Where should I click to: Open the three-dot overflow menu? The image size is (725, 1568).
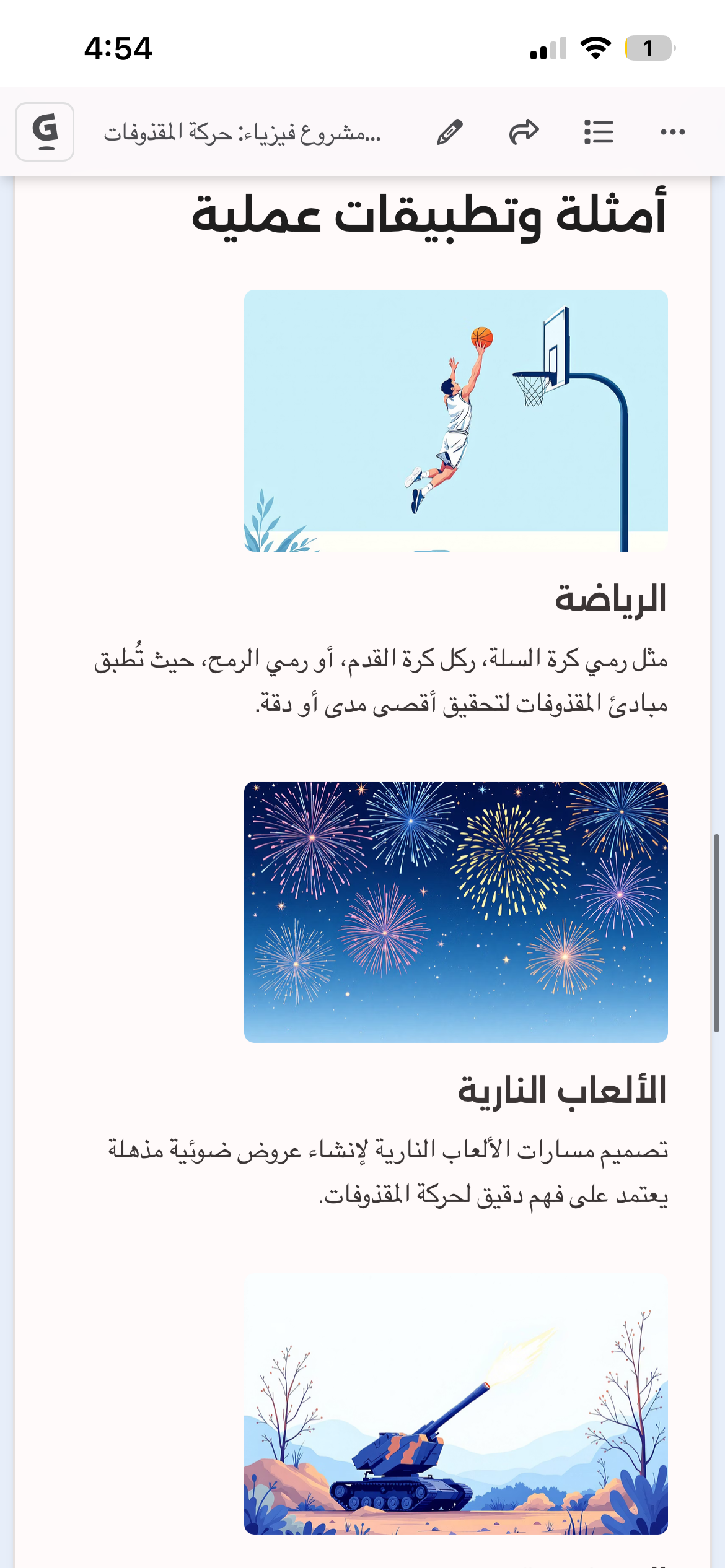coord(673,132)
